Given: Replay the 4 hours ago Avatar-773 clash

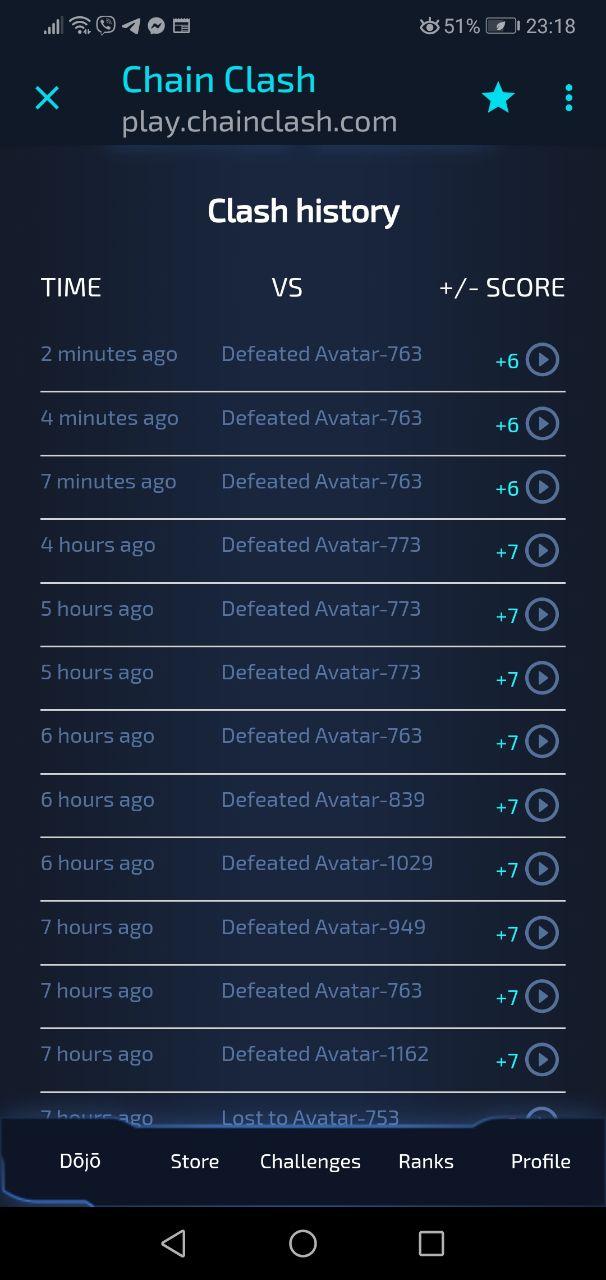Looking at the screenshot, I should (x=542, y=551).
